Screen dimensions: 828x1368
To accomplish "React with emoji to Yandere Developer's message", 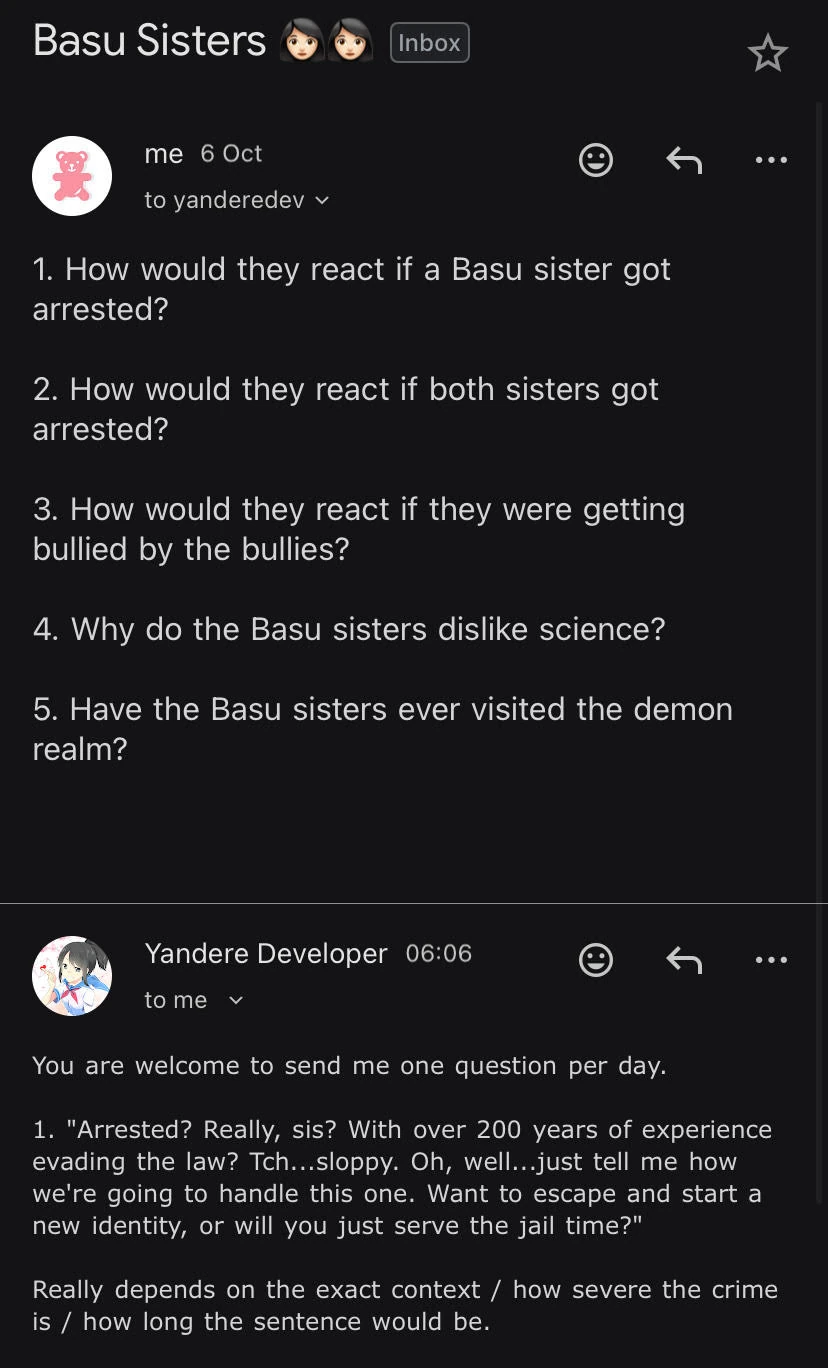I will (x=596, y=960).
